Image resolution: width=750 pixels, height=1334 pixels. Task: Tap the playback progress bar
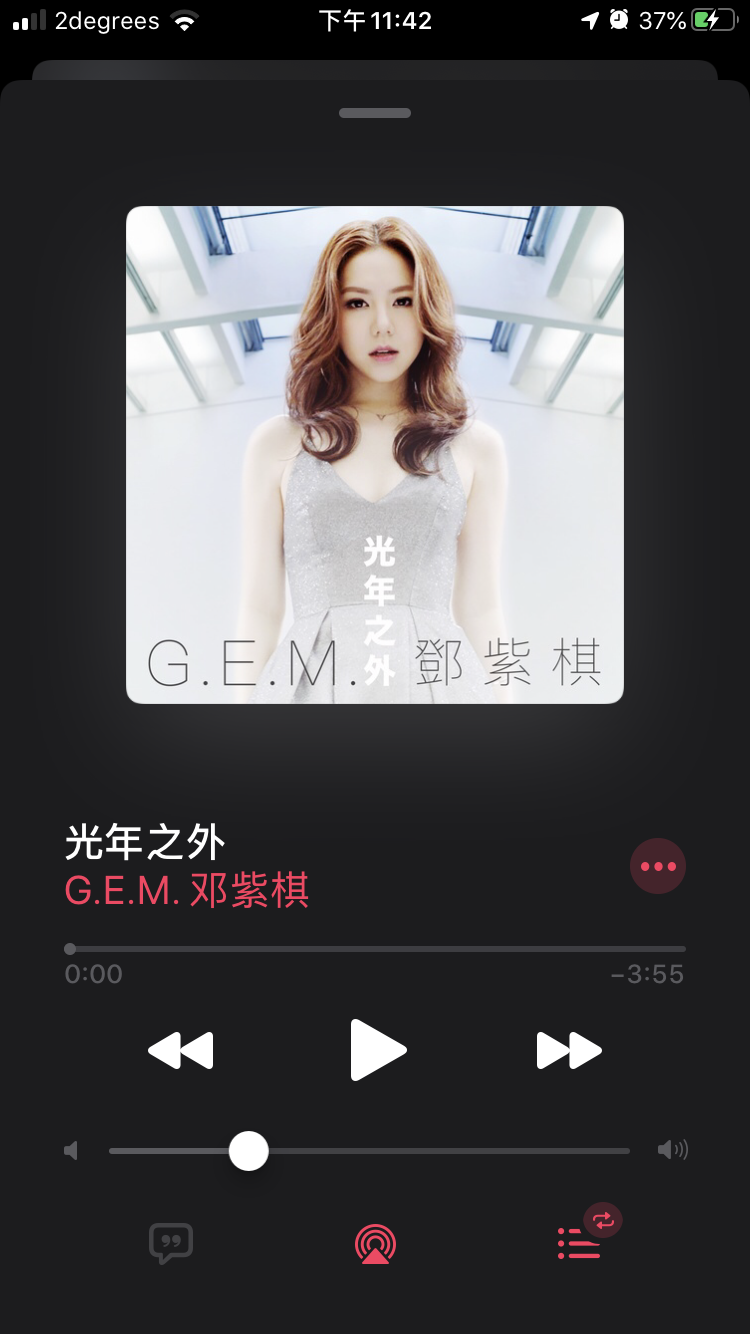point(376,949)
